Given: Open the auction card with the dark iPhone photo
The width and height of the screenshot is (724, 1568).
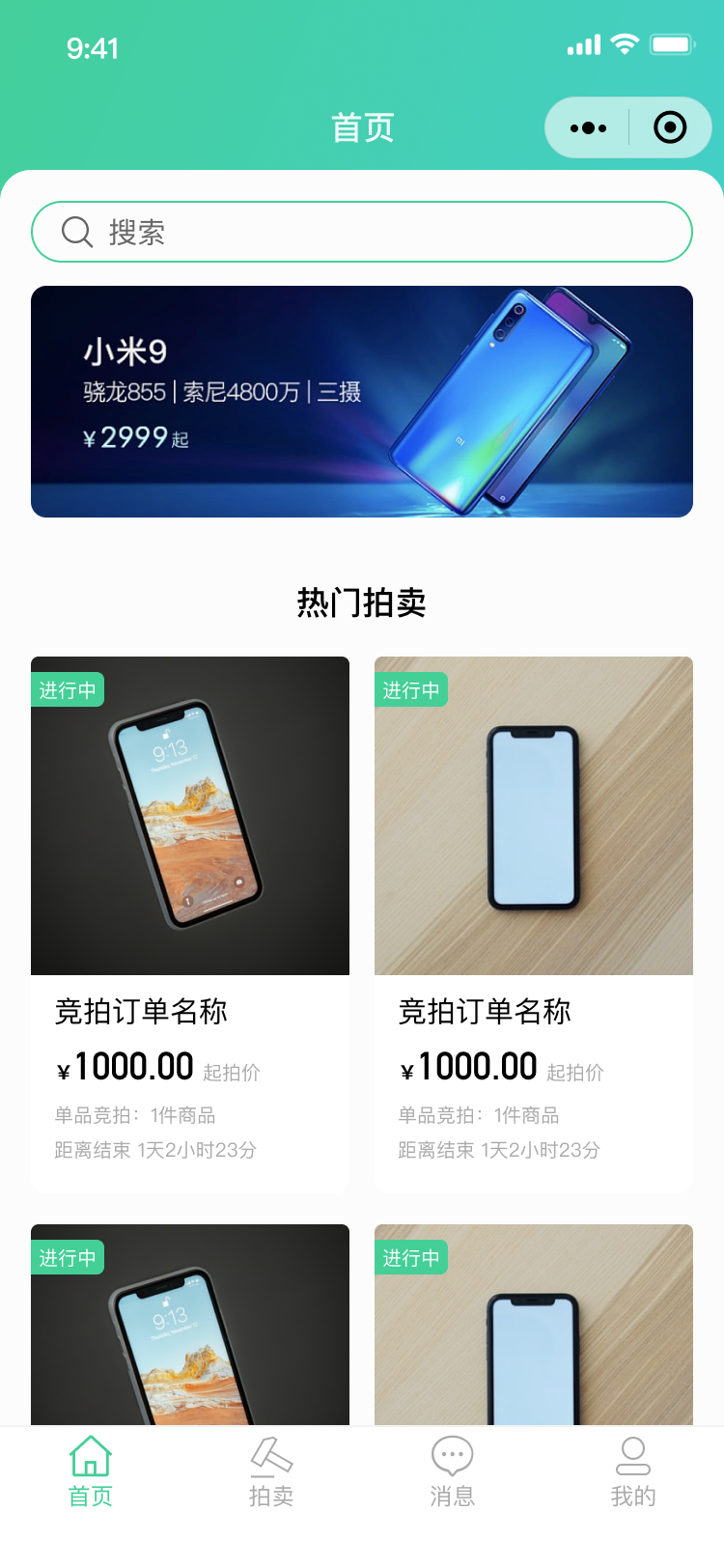Looking at the screenshot, I should point(190,923).
